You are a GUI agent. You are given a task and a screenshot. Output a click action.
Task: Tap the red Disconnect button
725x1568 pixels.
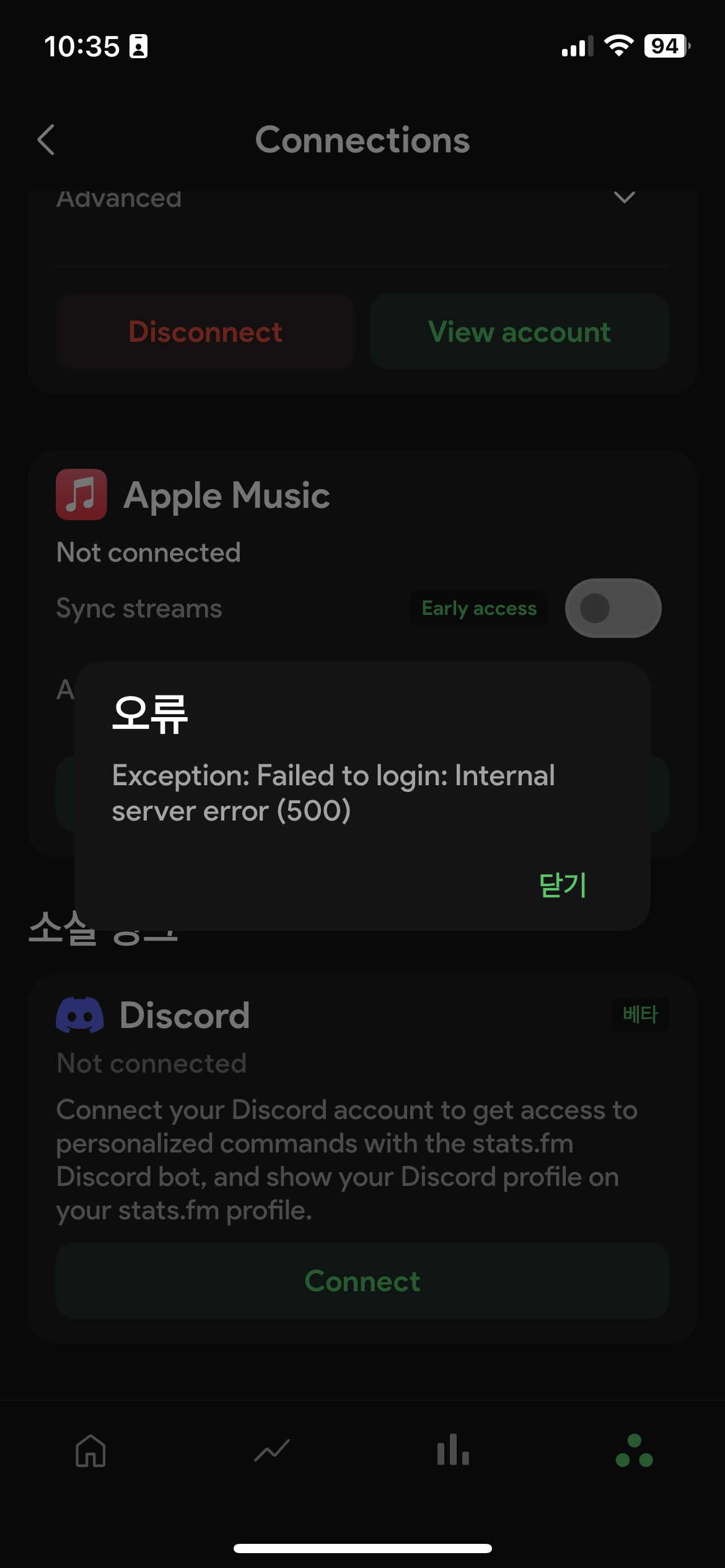pos(205,332)
